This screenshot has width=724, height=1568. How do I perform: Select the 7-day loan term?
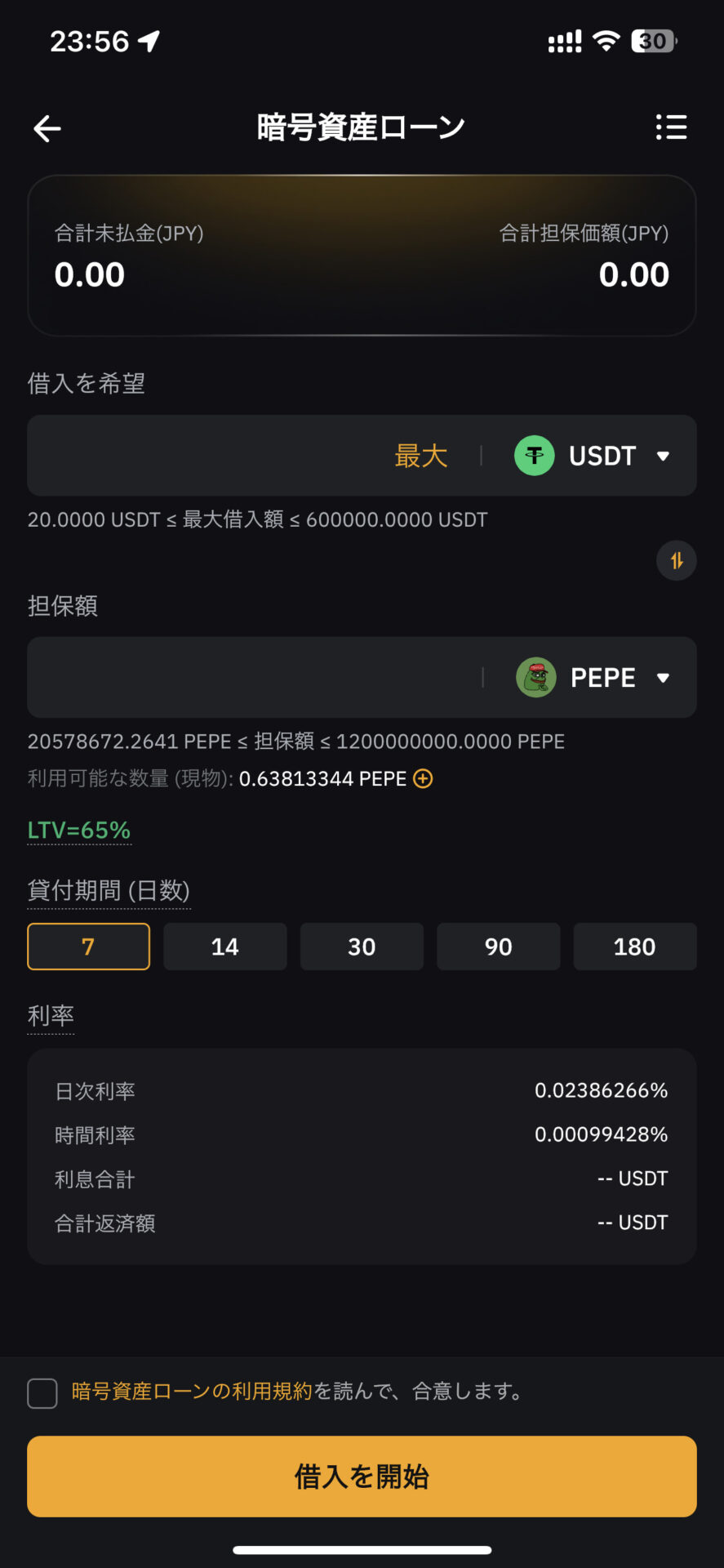click(x=88, y=947)
